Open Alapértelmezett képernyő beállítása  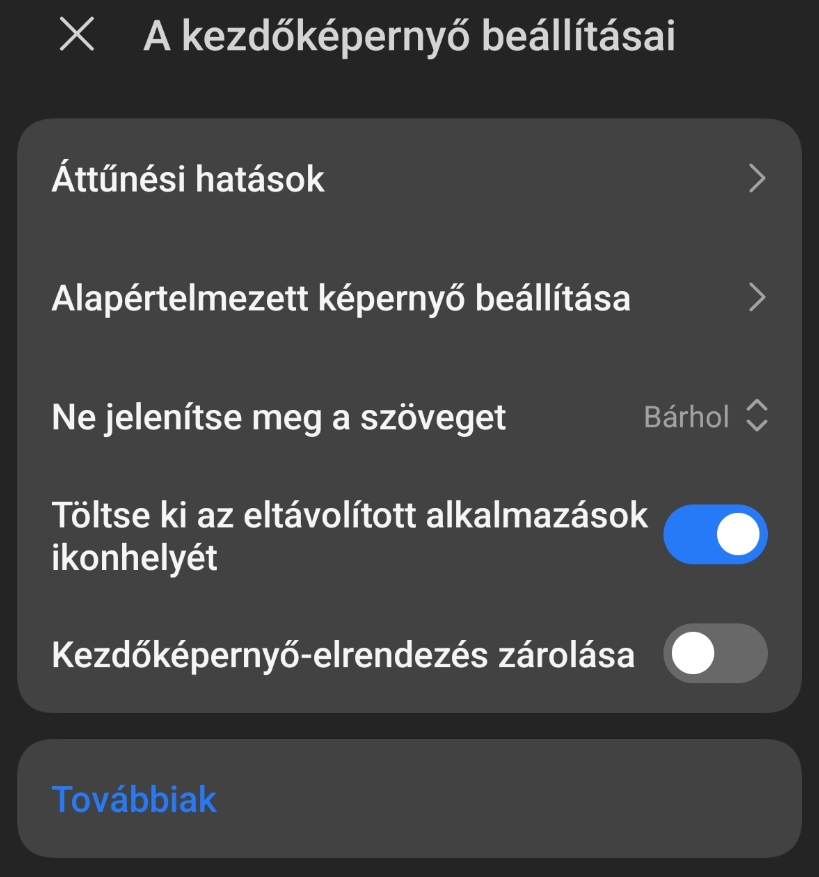point(408,298)
